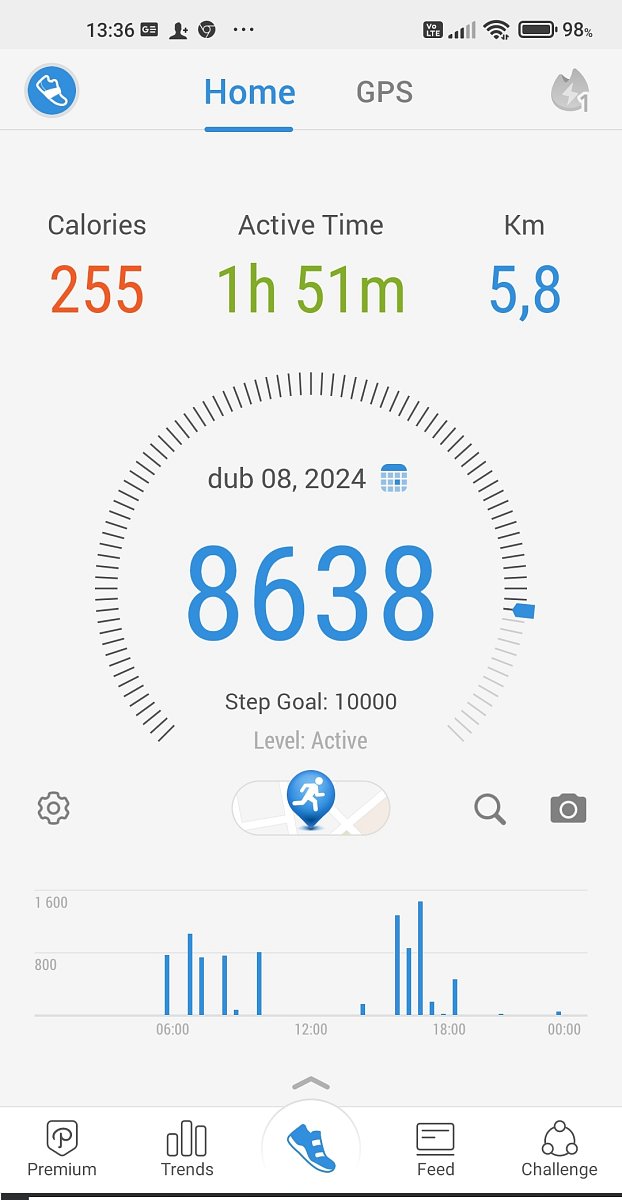The width and height of the screenshot is (622, 1200).
Task: Open the streak flame badge
Action: coord(569,92)
